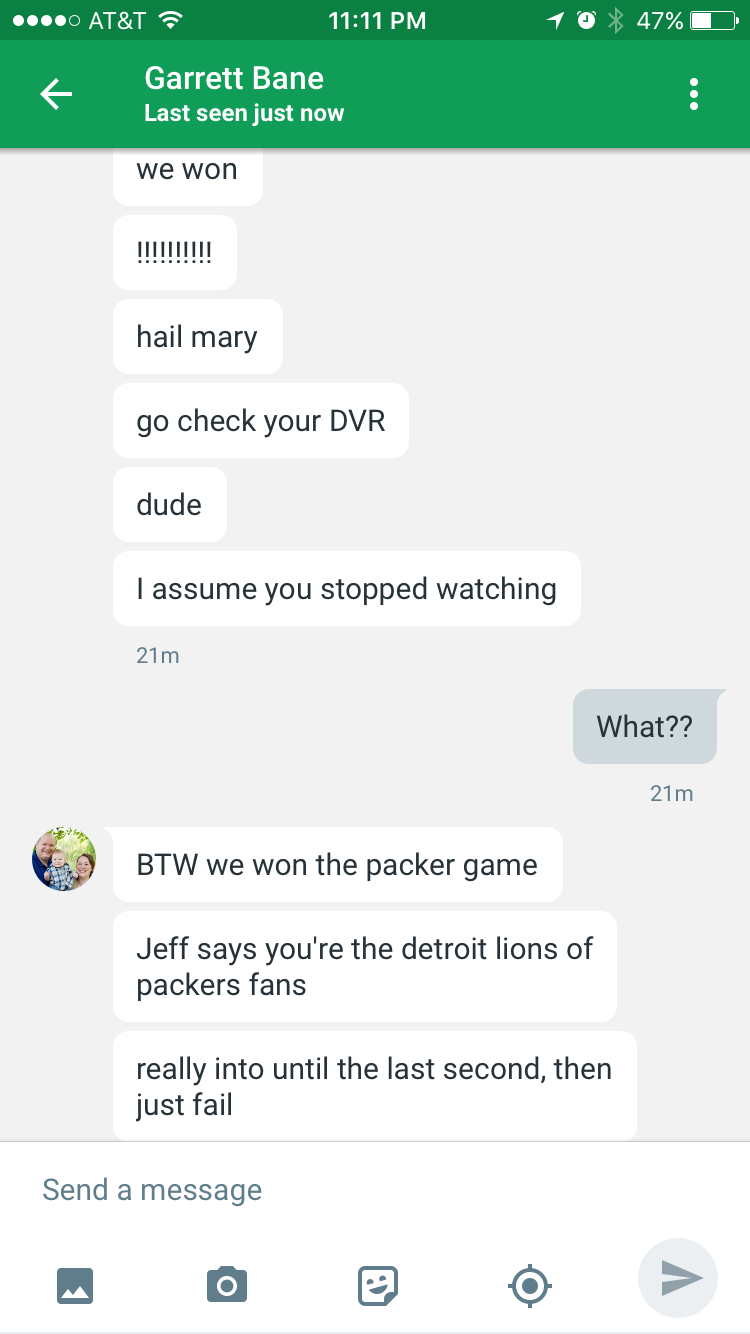Screen dimensions: 750x1334
Task: Open the sticker picker
Action: pyautogui.click(x=378, y=1284)
